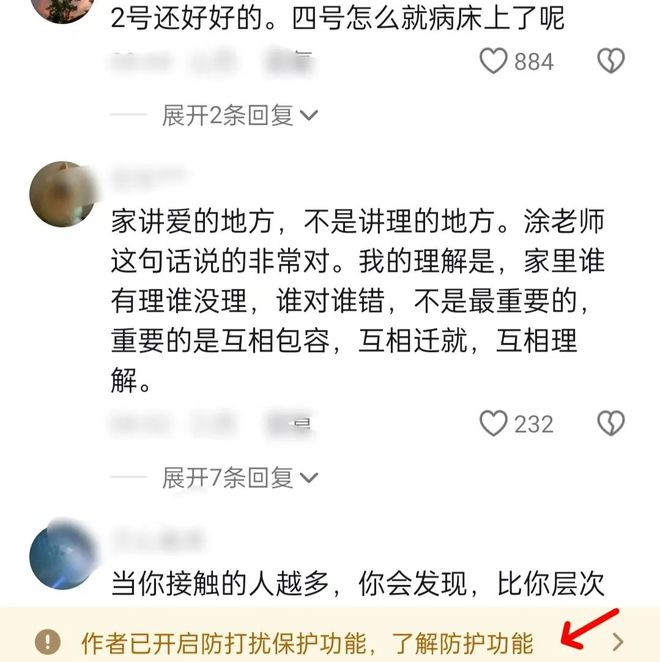Open avatar of 家讲爱的地方 commenter
660x662 pixels.
pos(62,193)
